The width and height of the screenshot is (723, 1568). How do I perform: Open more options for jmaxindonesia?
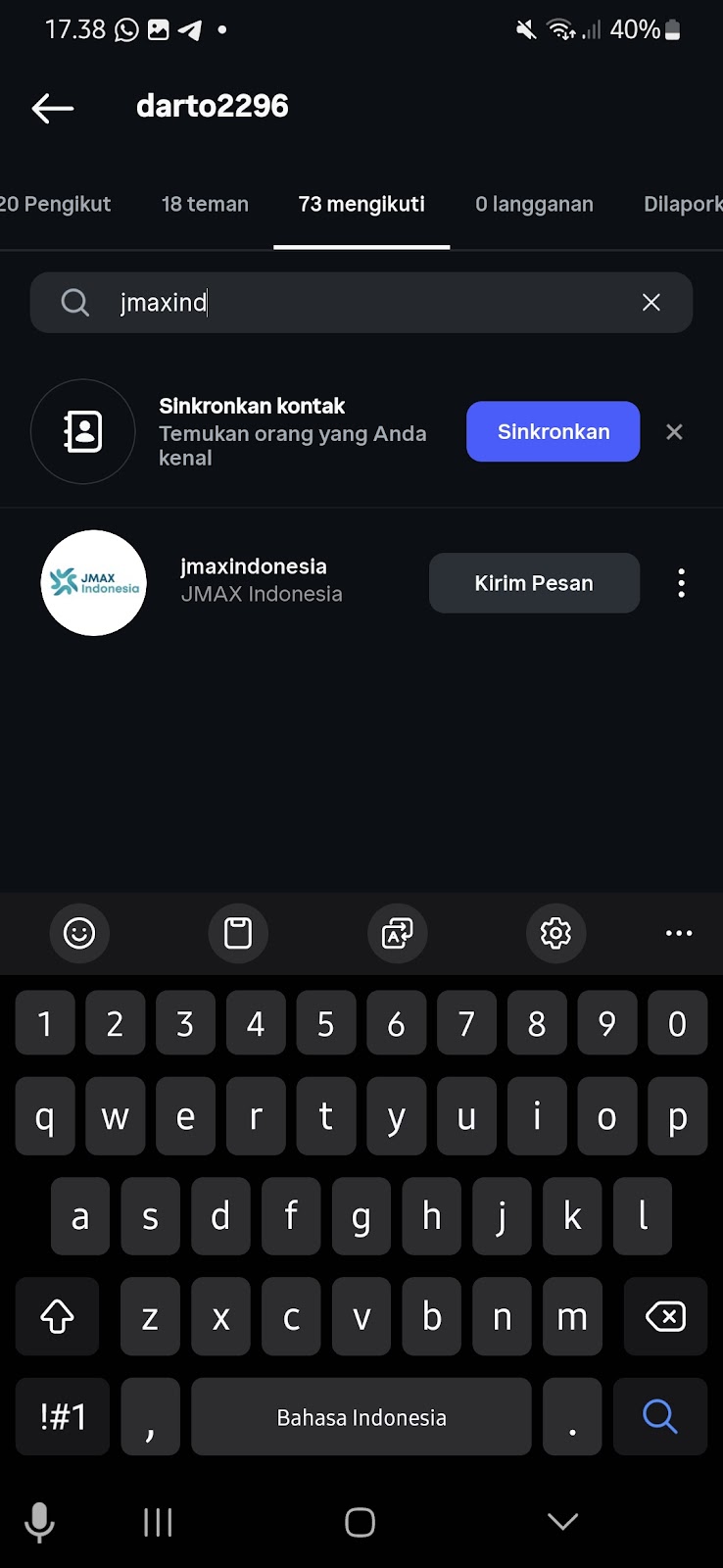(681, 584)
